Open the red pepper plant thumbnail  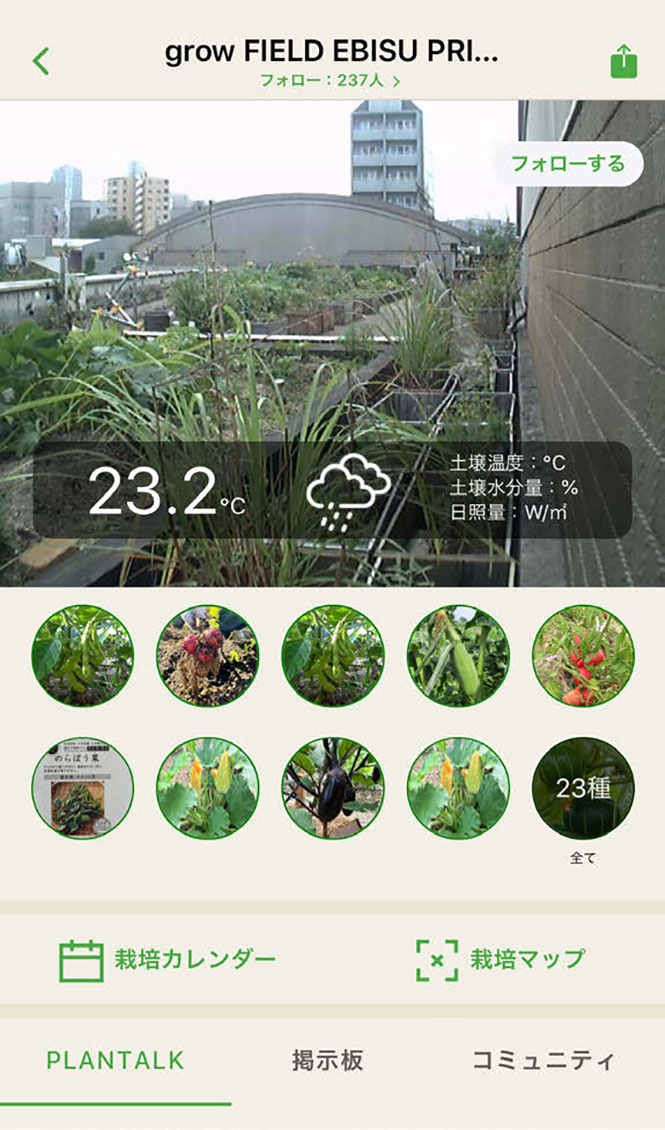(x=584, y=655)
